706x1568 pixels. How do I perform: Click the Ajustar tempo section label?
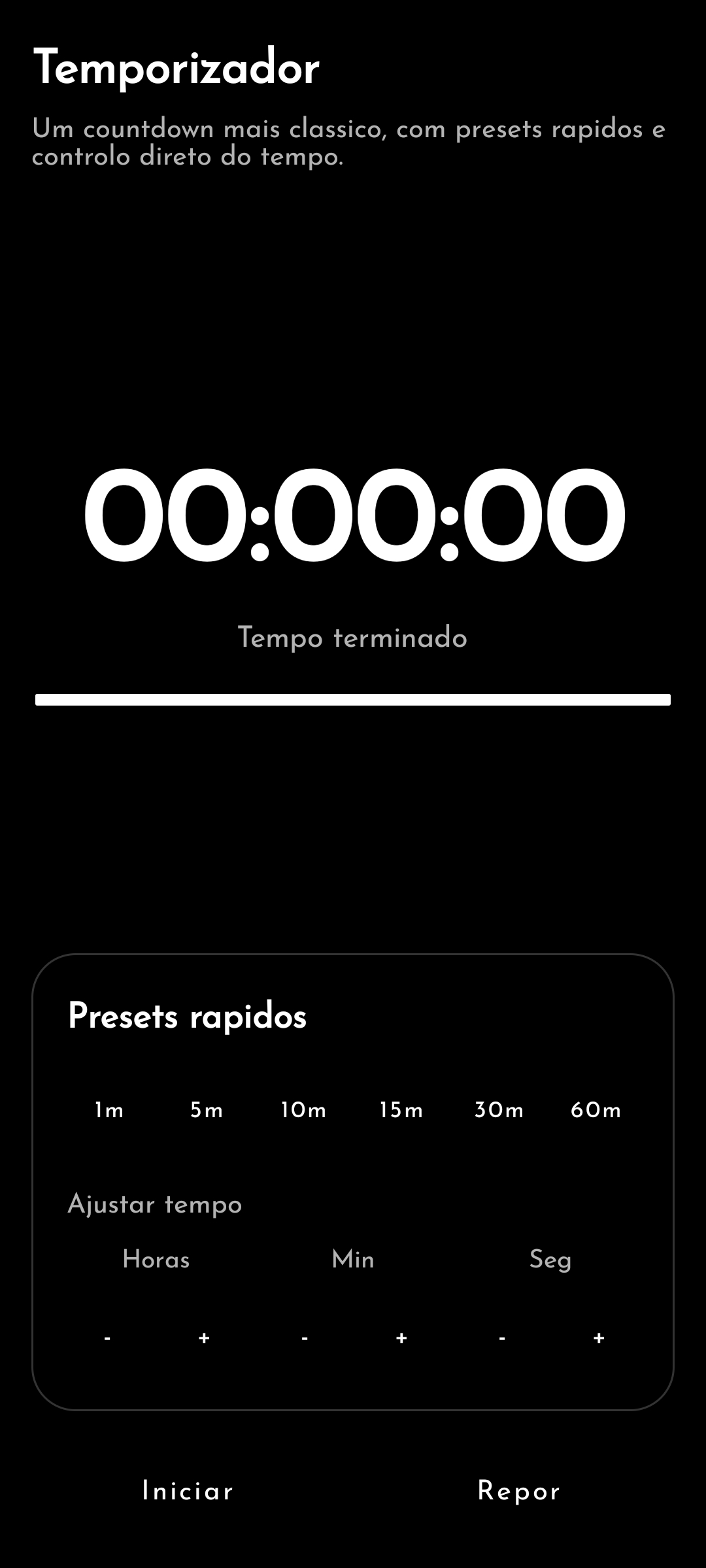coord(155,1204)
